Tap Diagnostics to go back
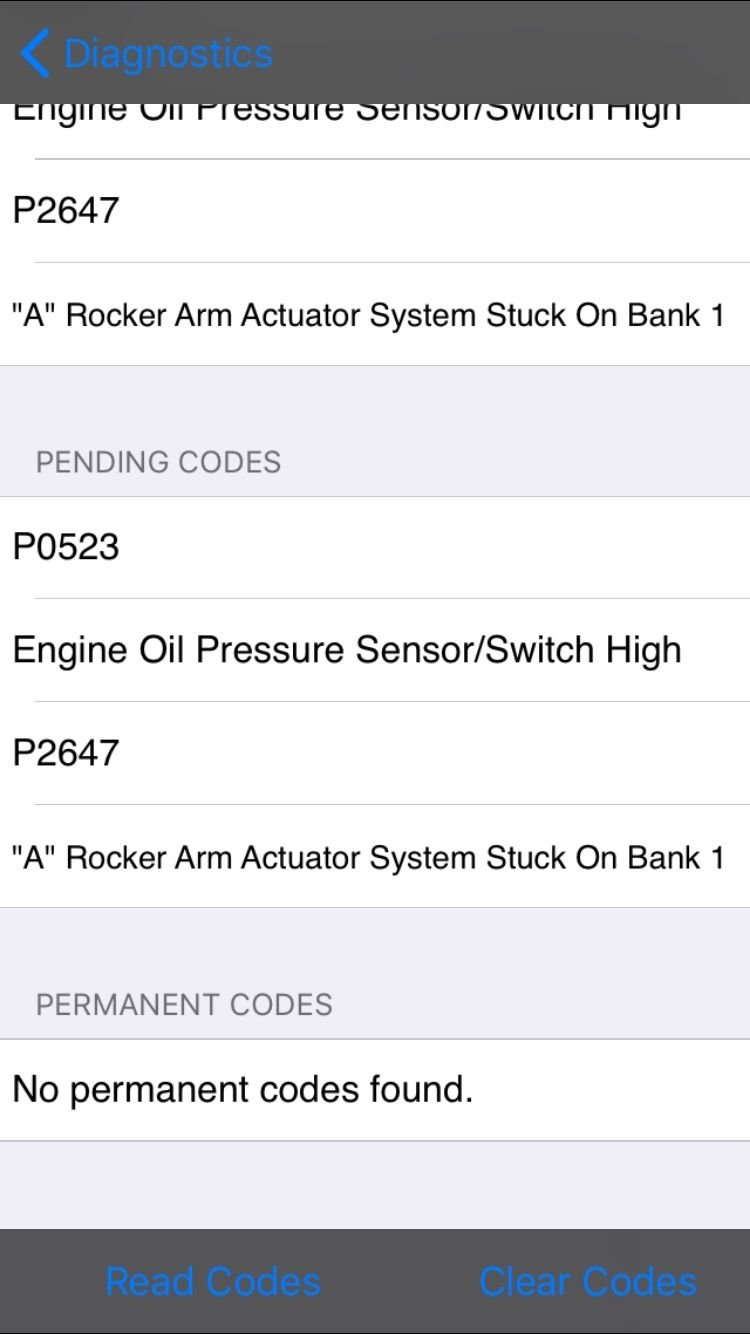Screen dimensions: 750x1334 tap(167, 53)
